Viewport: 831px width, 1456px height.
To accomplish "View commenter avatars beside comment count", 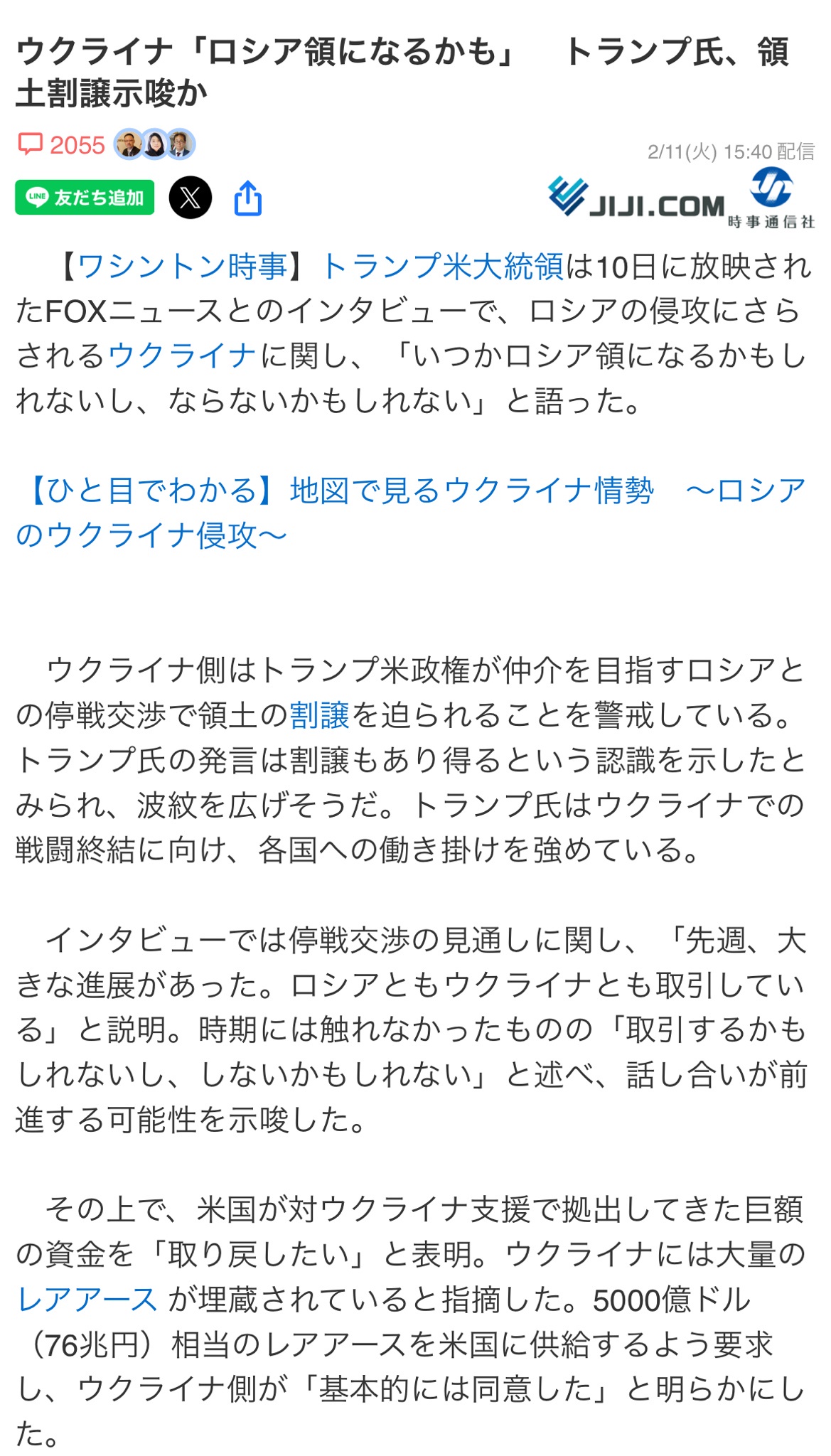I will pos(154,144).
